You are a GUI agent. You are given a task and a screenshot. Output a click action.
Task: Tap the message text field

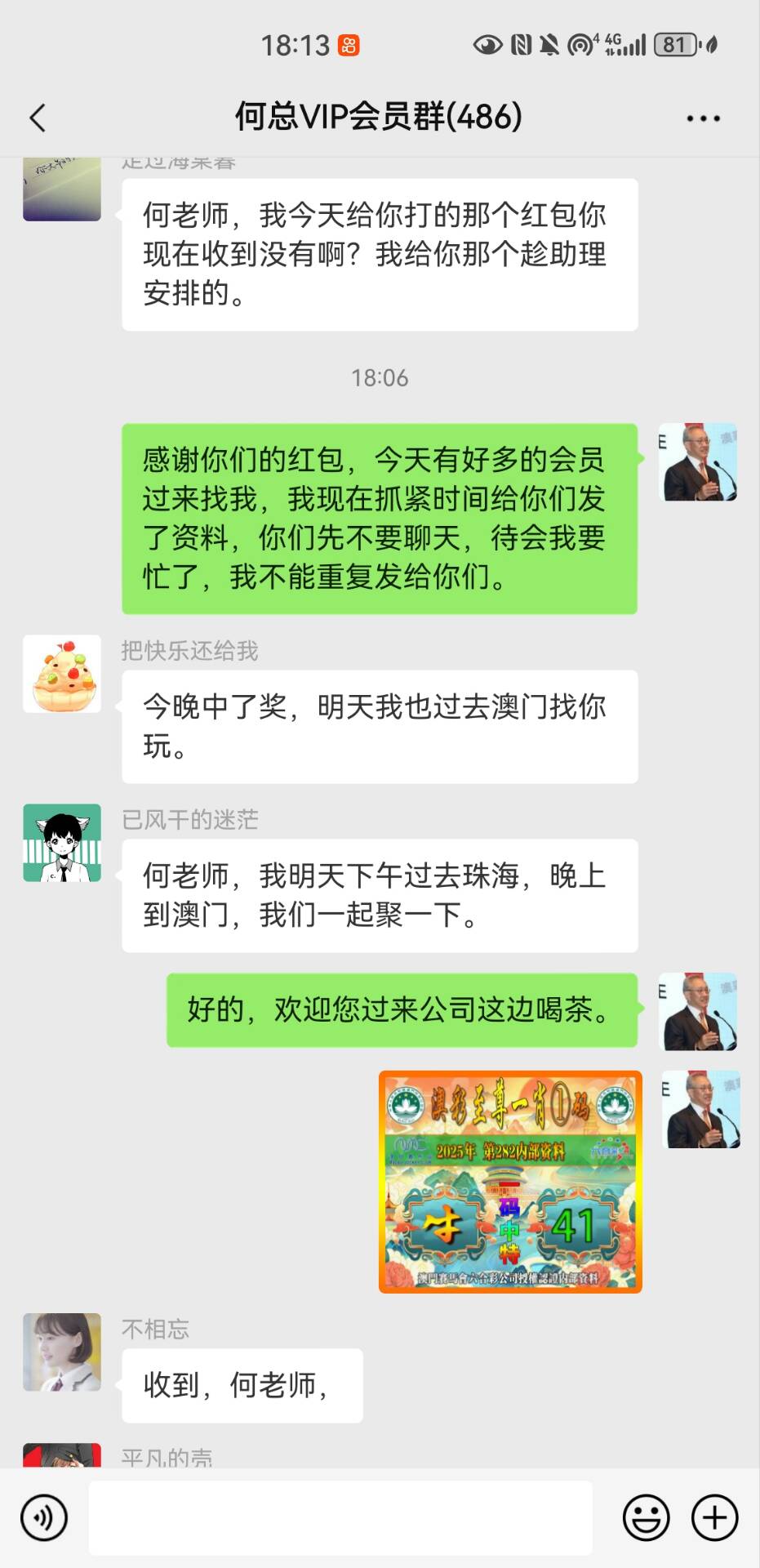(340, 1517)
